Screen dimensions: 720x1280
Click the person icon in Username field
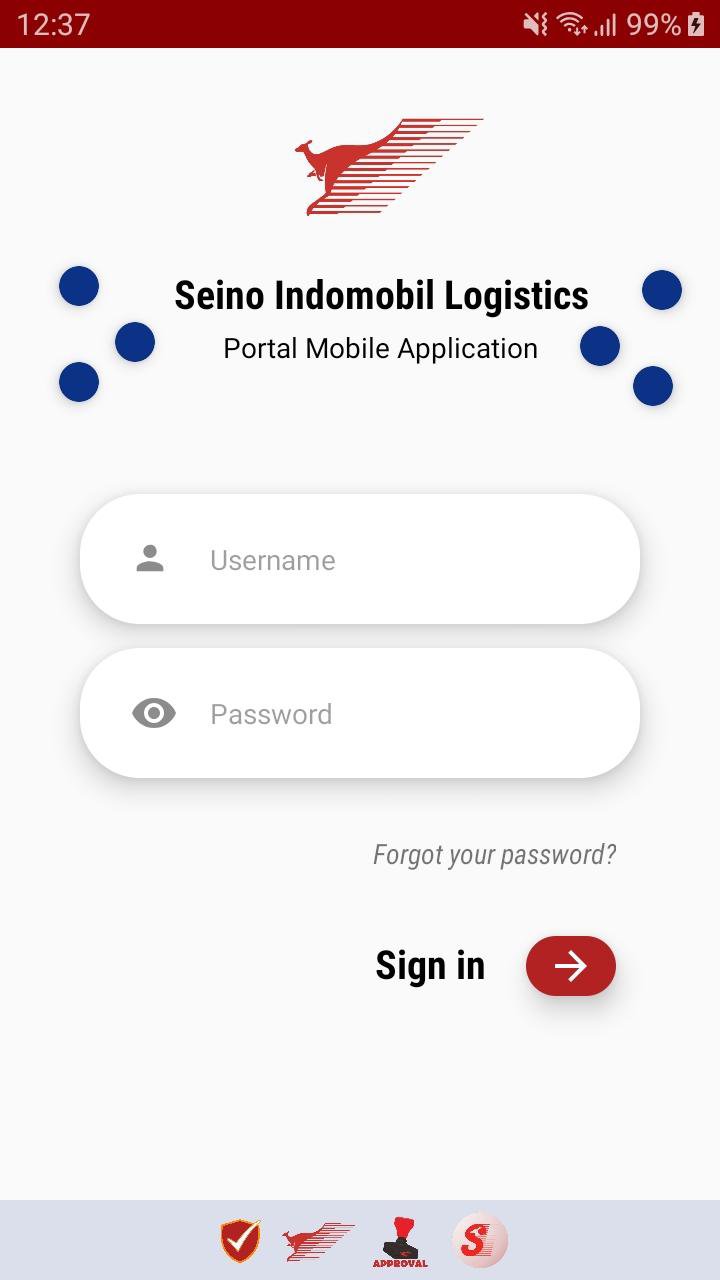(150, 560)
